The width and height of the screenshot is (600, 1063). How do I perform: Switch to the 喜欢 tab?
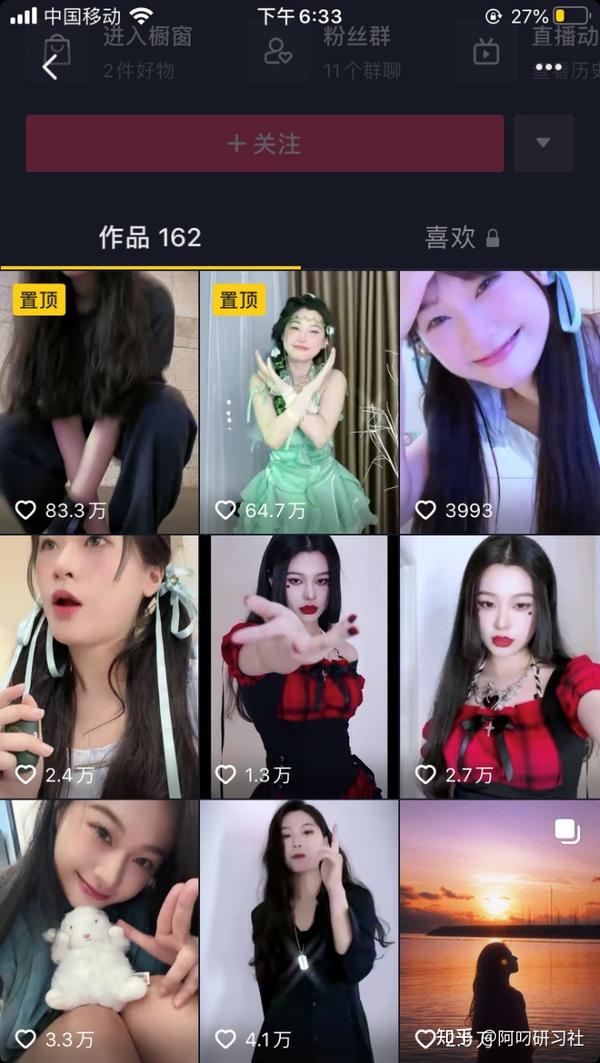coord(462,238)
